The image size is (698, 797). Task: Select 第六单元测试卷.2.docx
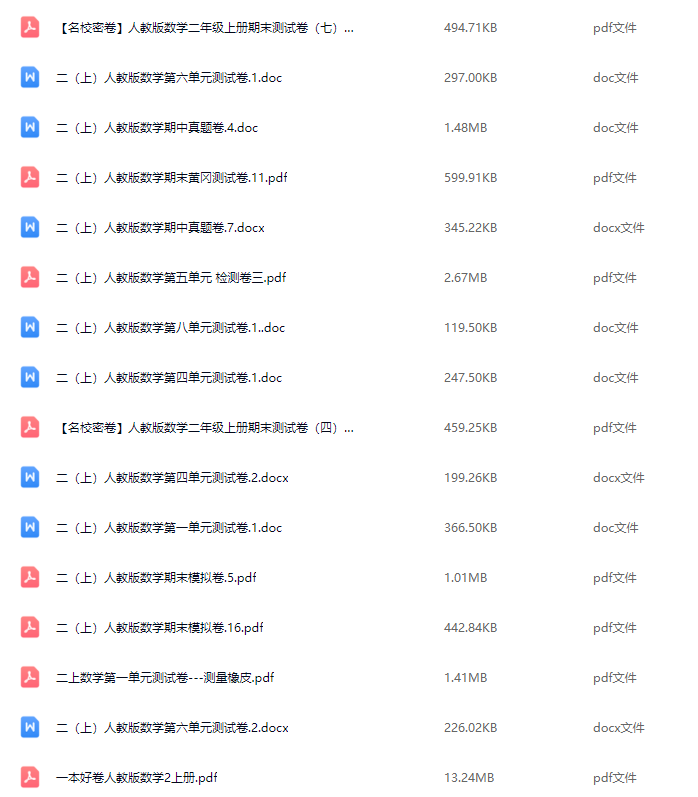click(x=172, y=728)
